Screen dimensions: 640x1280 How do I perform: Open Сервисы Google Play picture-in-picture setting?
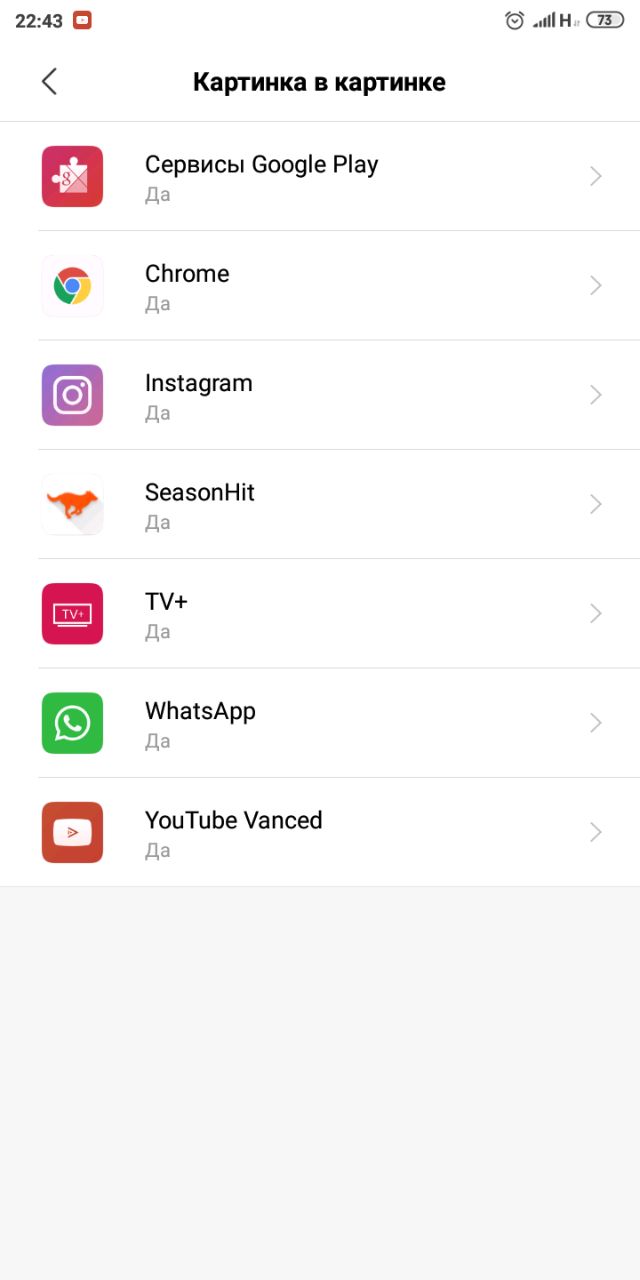320,177
